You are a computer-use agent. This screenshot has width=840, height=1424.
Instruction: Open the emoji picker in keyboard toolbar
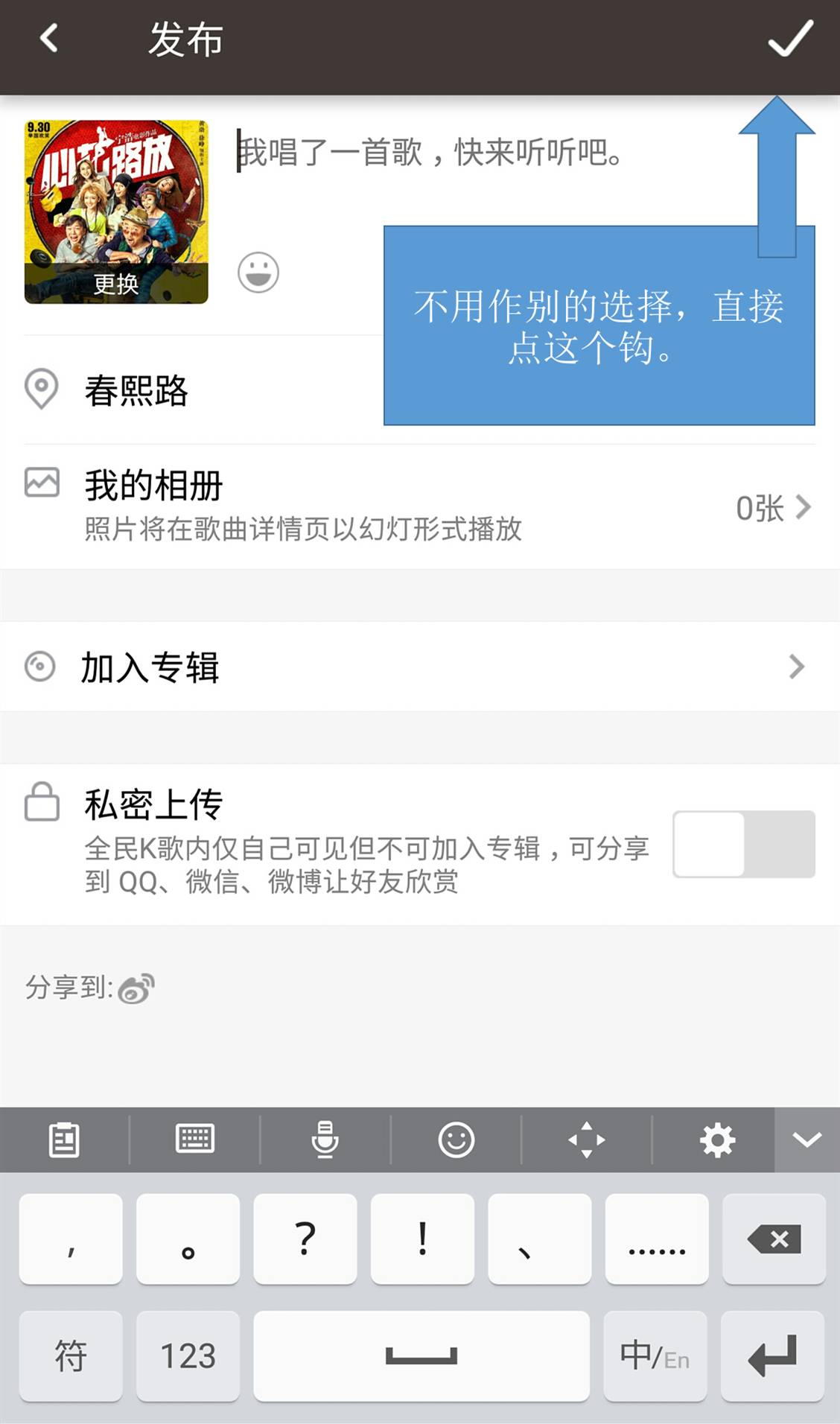(x=456, y=1139)
